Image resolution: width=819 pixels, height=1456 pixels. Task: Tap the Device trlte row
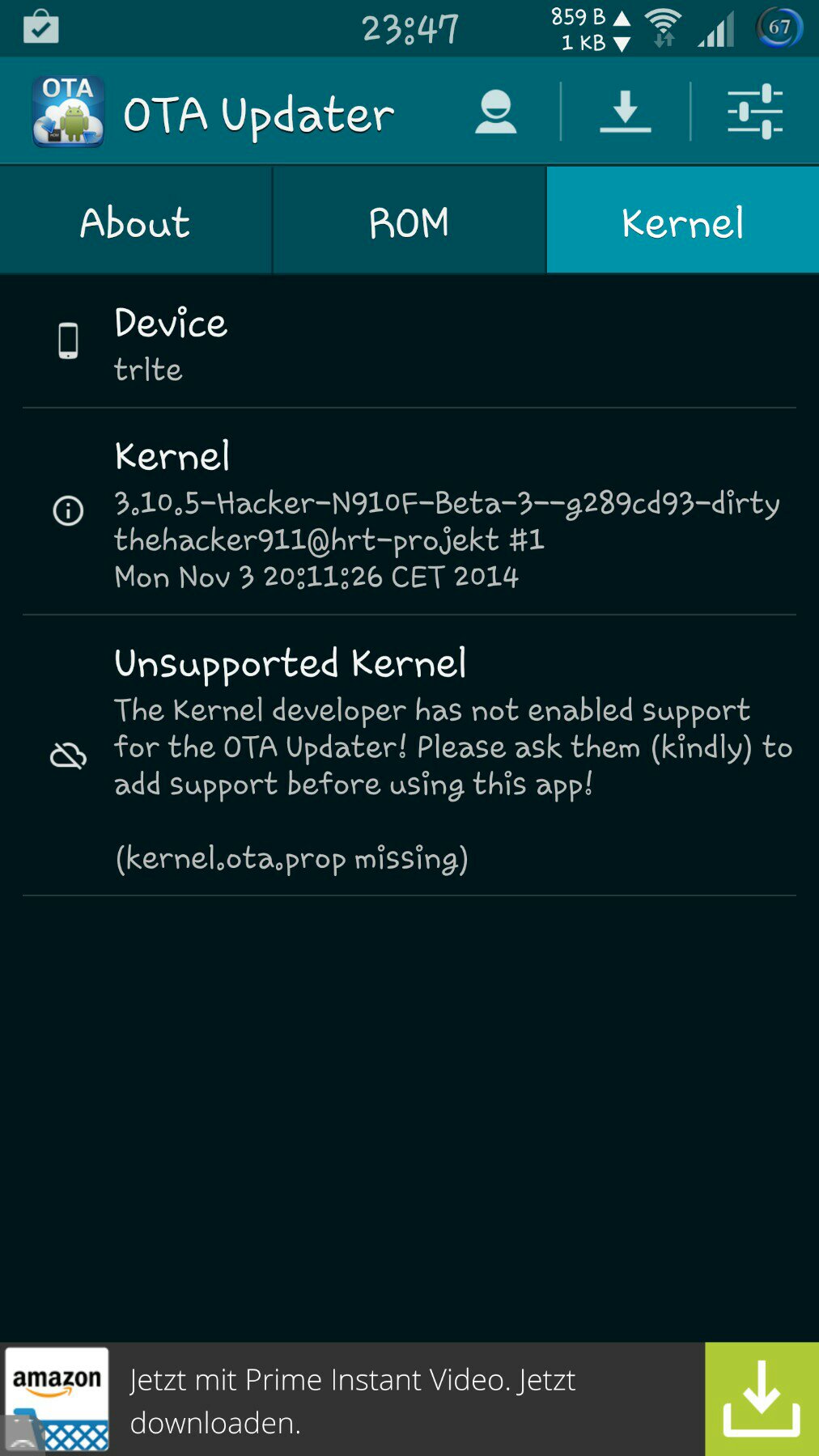tap(409, 341)
